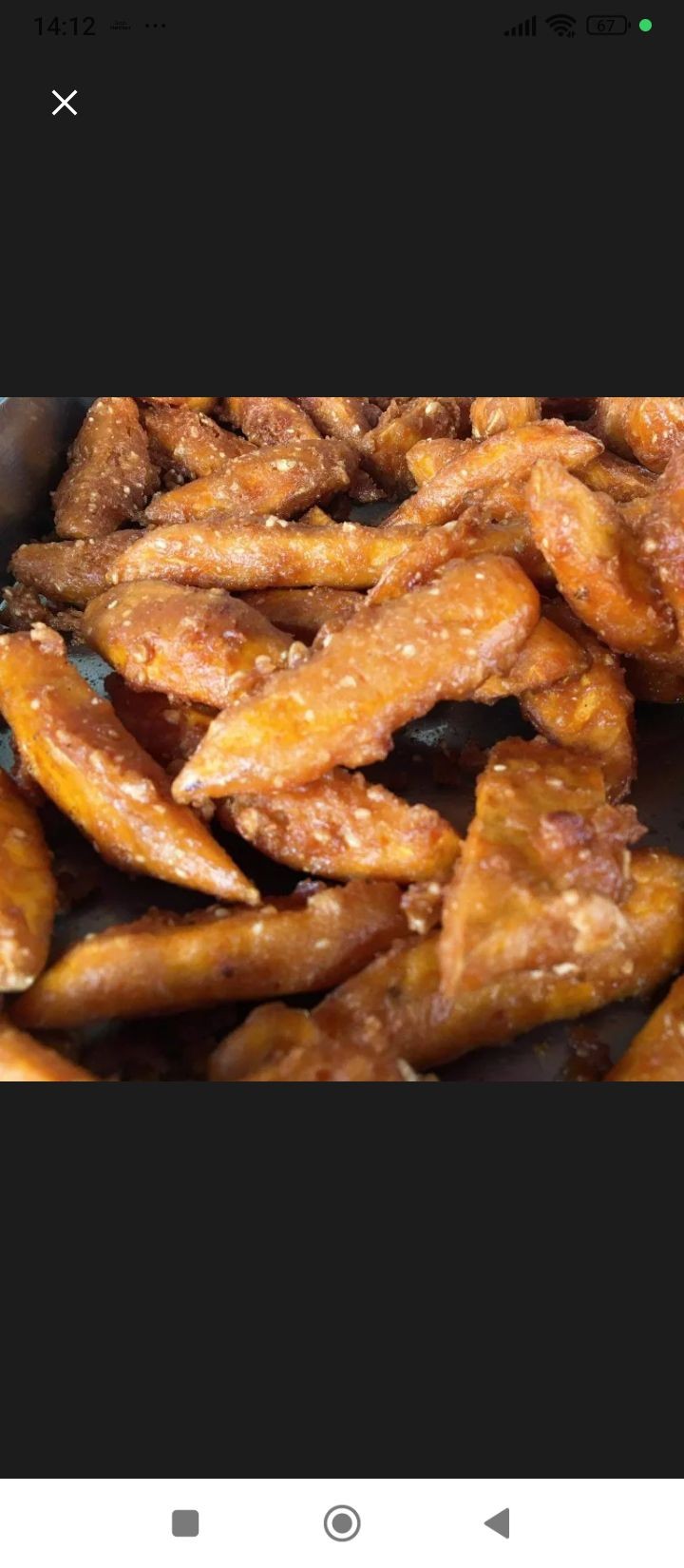This screenshot has width=684, height=1568.
Task: Tap the system back button
Action: 497,1522
